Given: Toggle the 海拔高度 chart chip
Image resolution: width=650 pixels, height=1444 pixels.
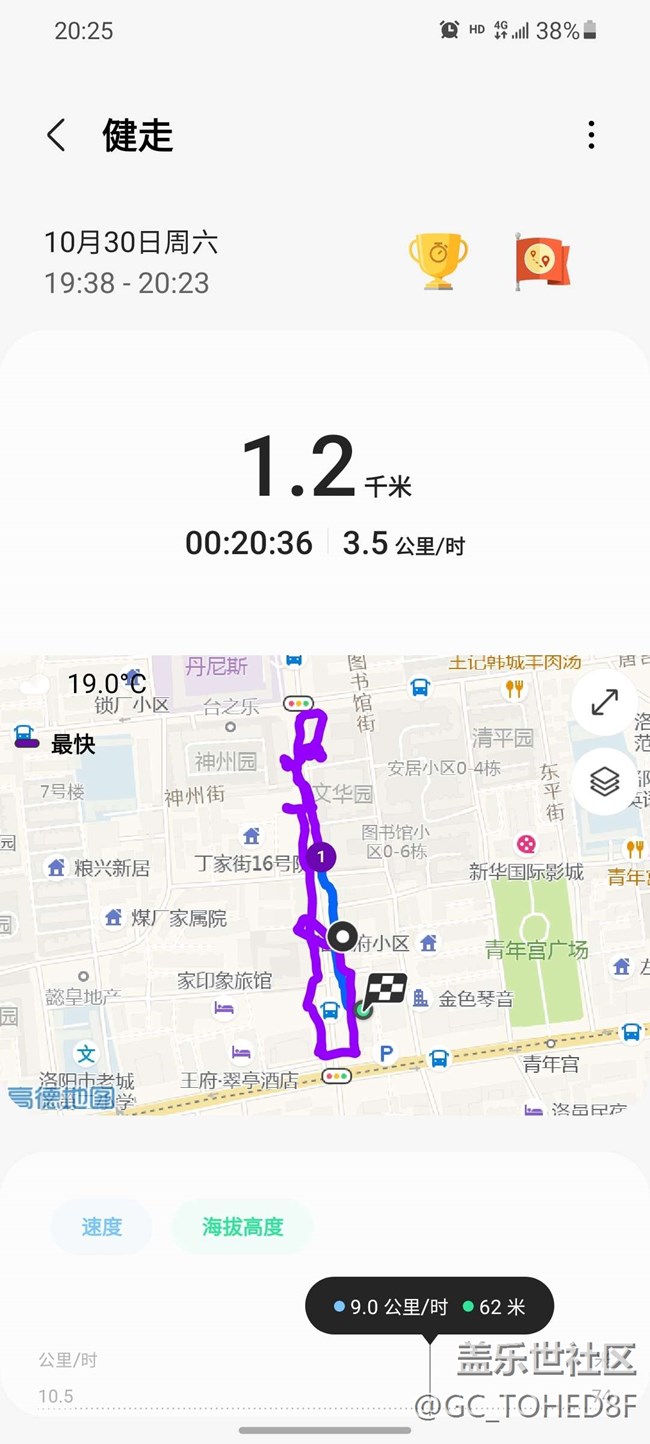Looking at the screenshot, I should (x=243, y=1226).
